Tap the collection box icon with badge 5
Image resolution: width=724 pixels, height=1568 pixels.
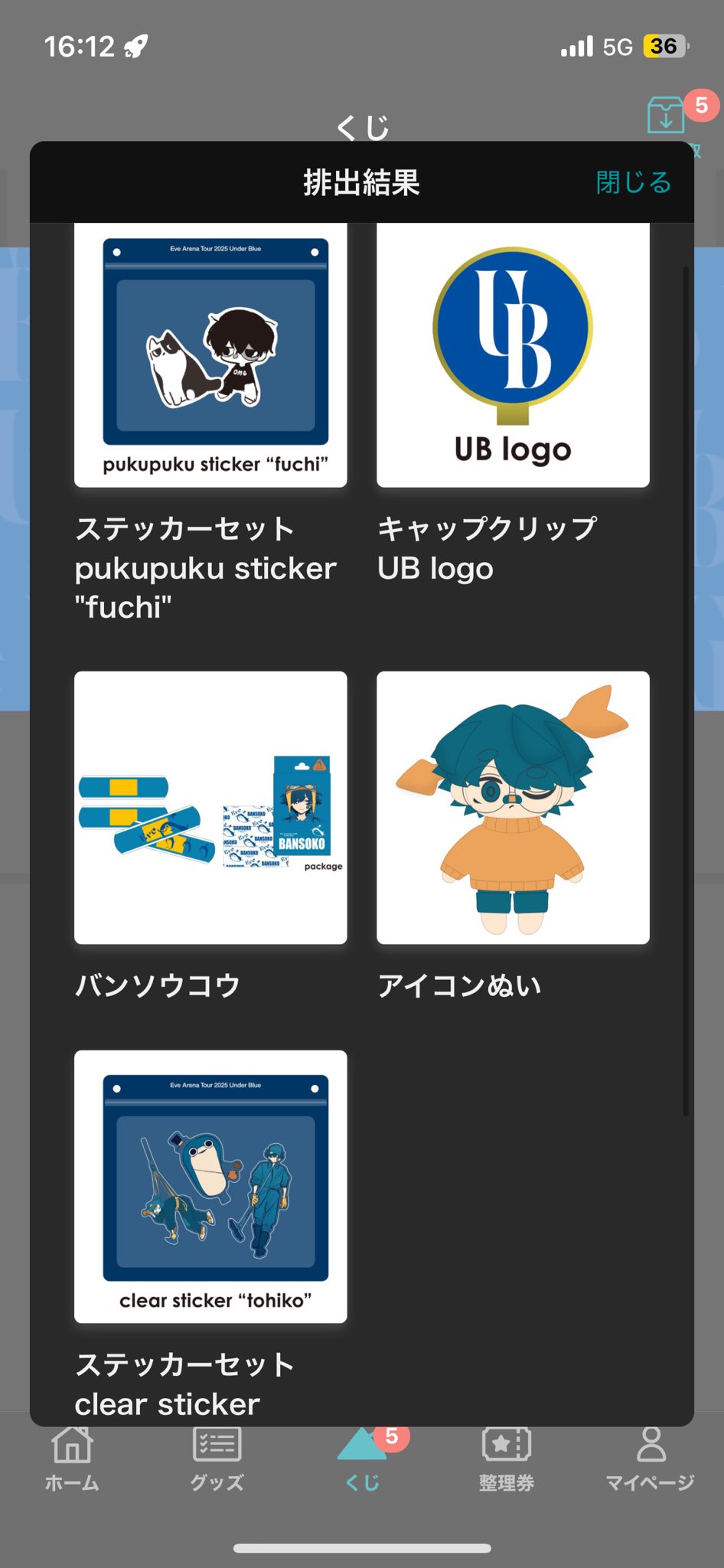[x=664, y=116]
